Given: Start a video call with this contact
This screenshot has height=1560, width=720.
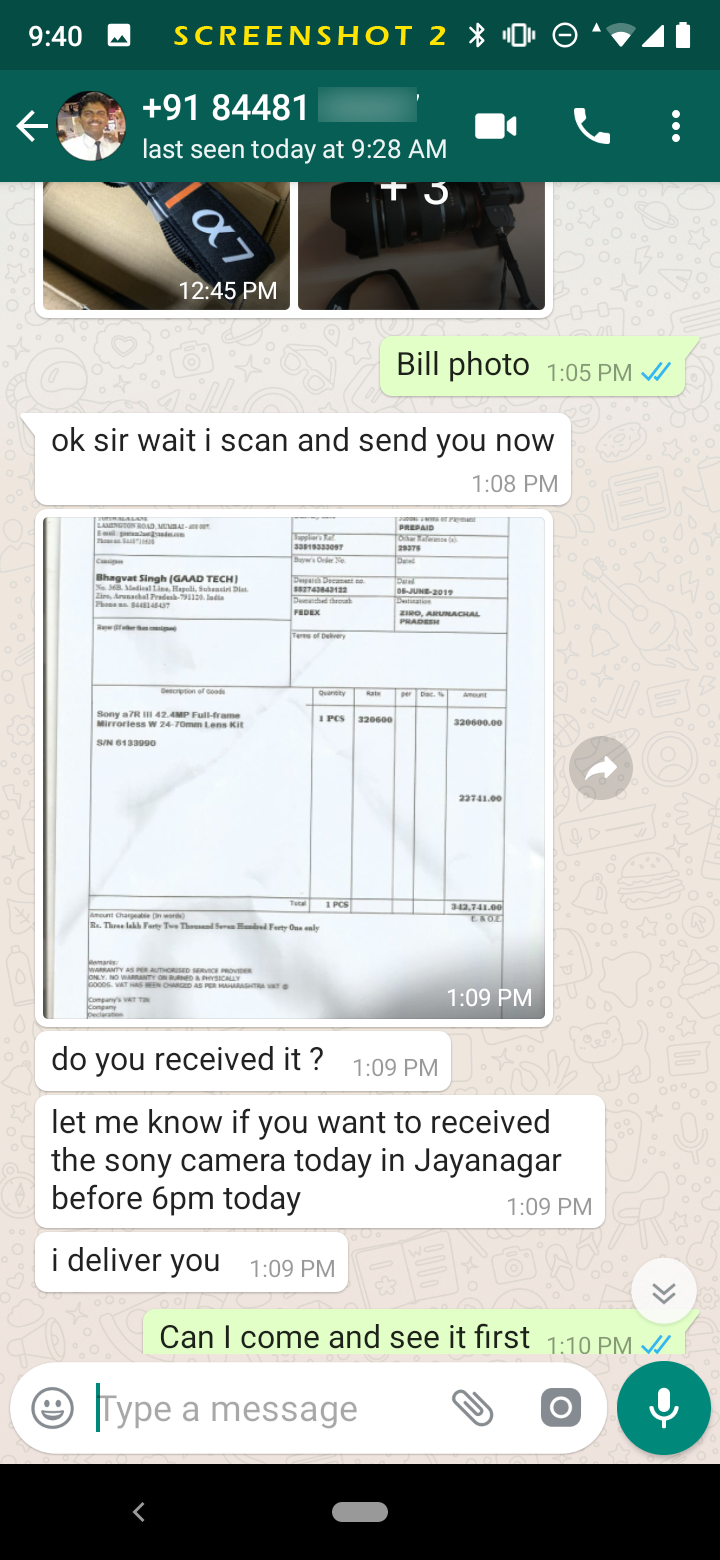Looking at the screenshot, I should point(496,126).
